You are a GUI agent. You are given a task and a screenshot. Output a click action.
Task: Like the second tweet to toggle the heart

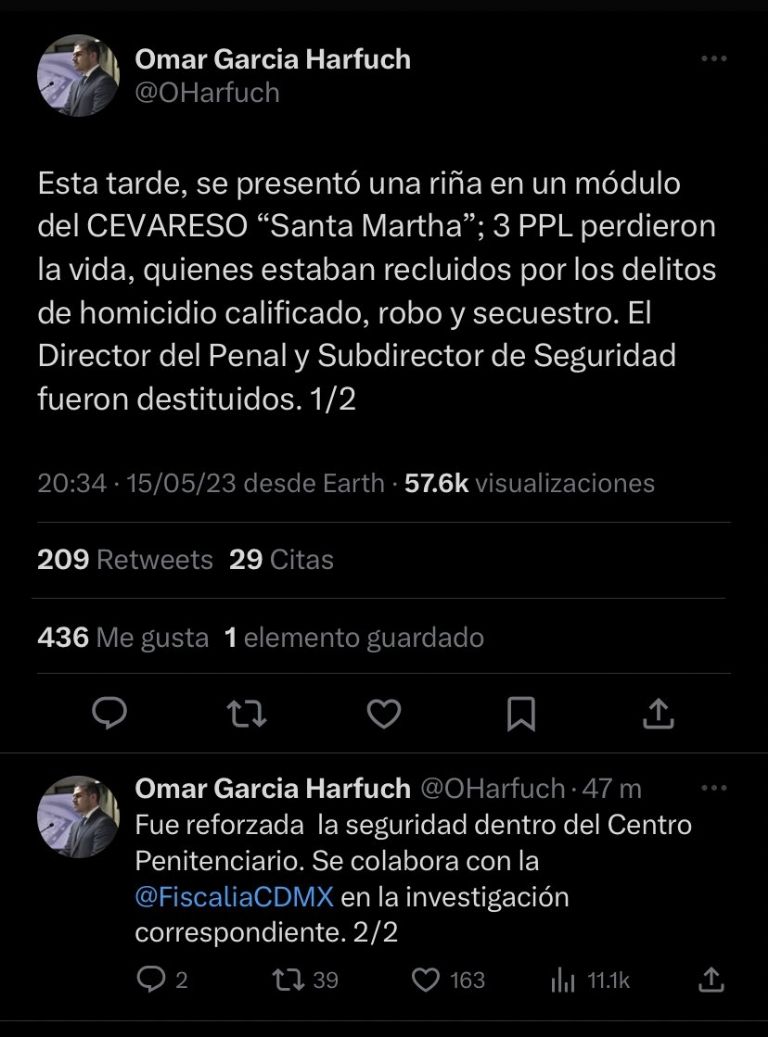click(x=425, y=981)
